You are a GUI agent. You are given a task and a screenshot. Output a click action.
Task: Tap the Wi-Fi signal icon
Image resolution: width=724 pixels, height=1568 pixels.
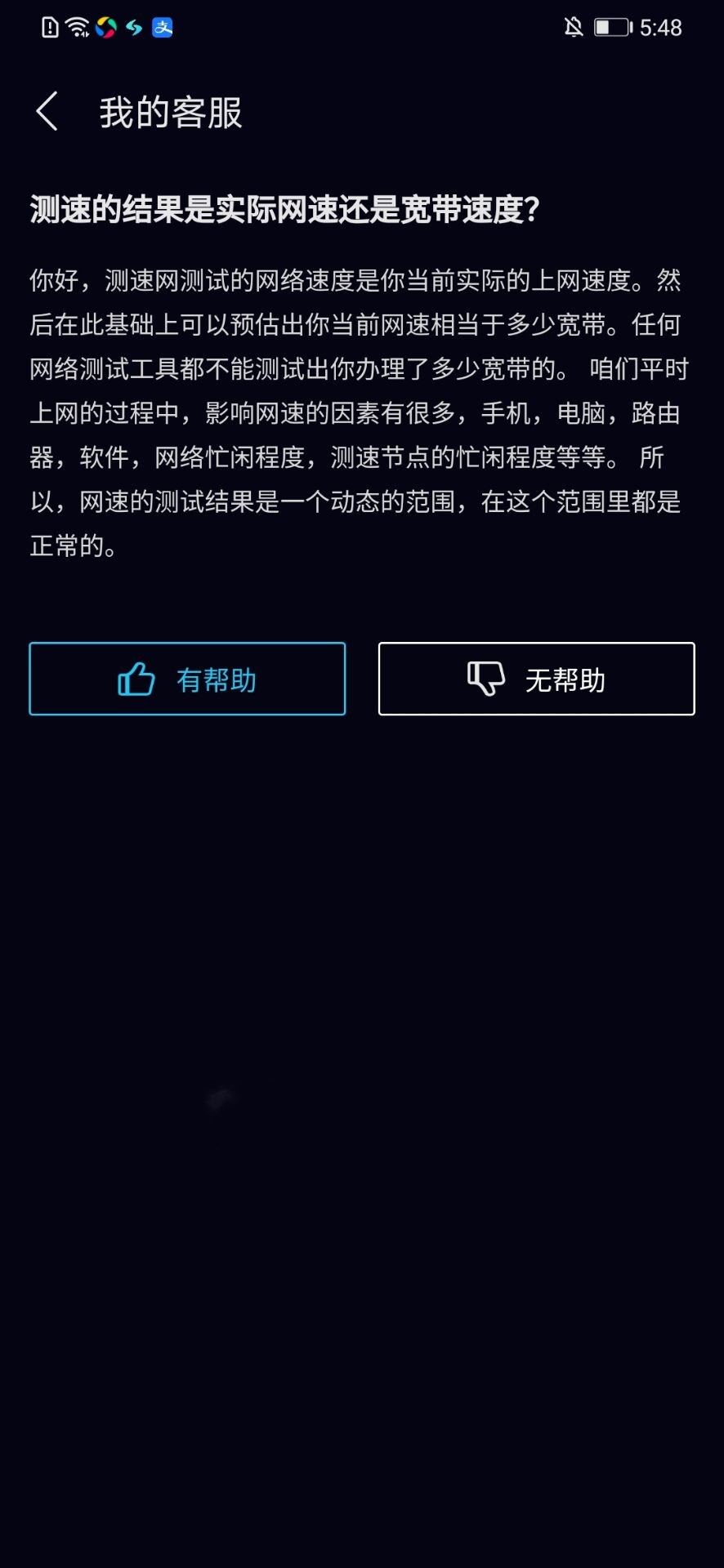tap(78, 26)
